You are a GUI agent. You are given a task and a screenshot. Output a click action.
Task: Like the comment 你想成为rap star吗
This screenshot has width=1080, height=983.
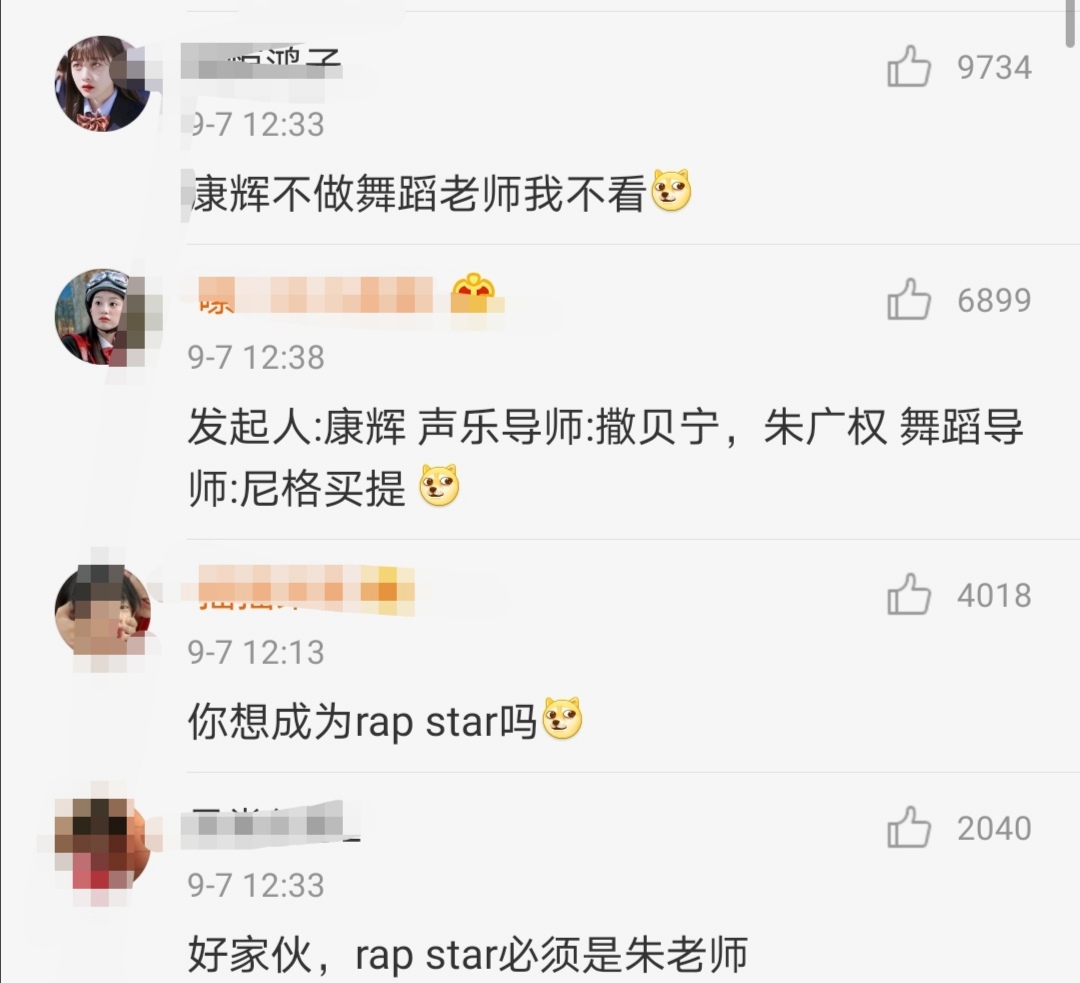[x=908, y=595]
